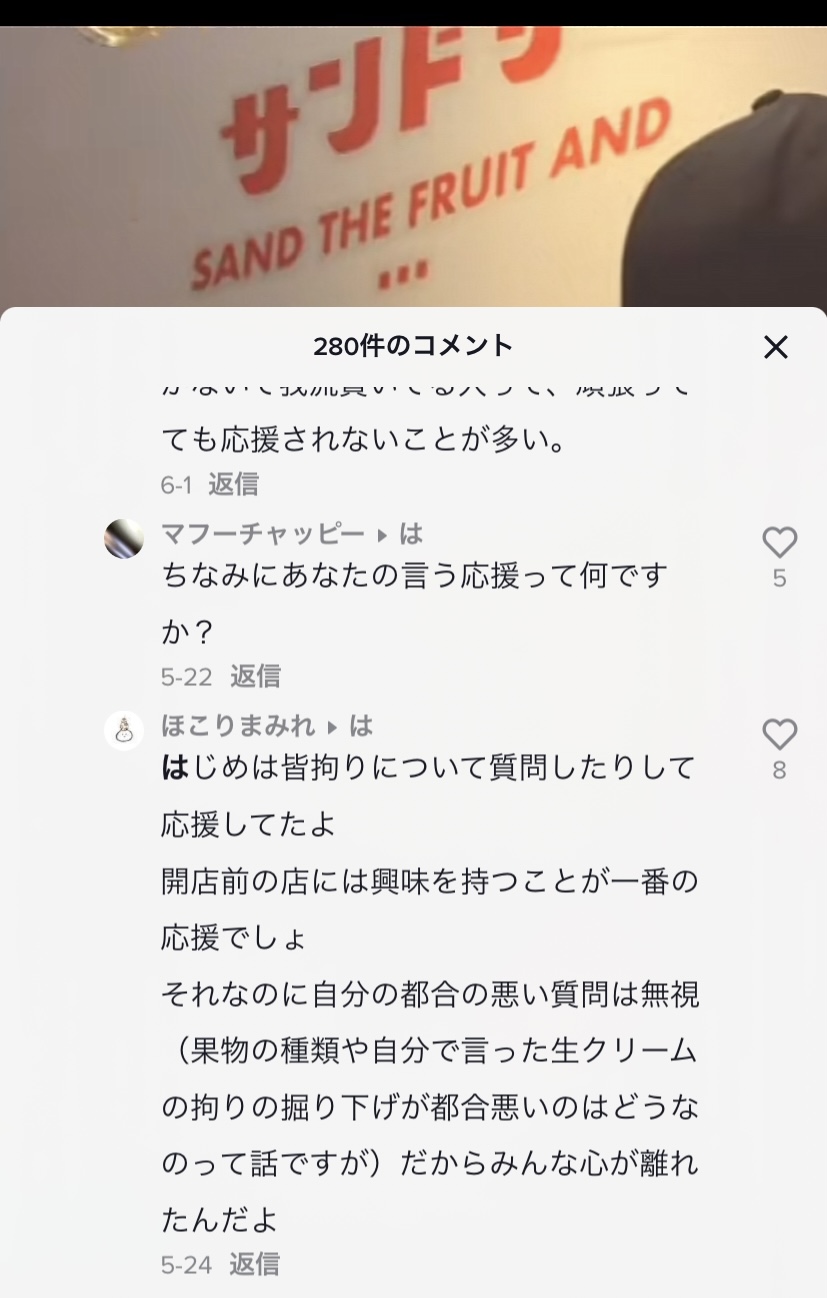Reply to ほこりまみれ's 5-24 comment
This screenshot has height=1298, width=827.
click(x=254, y=1264)
